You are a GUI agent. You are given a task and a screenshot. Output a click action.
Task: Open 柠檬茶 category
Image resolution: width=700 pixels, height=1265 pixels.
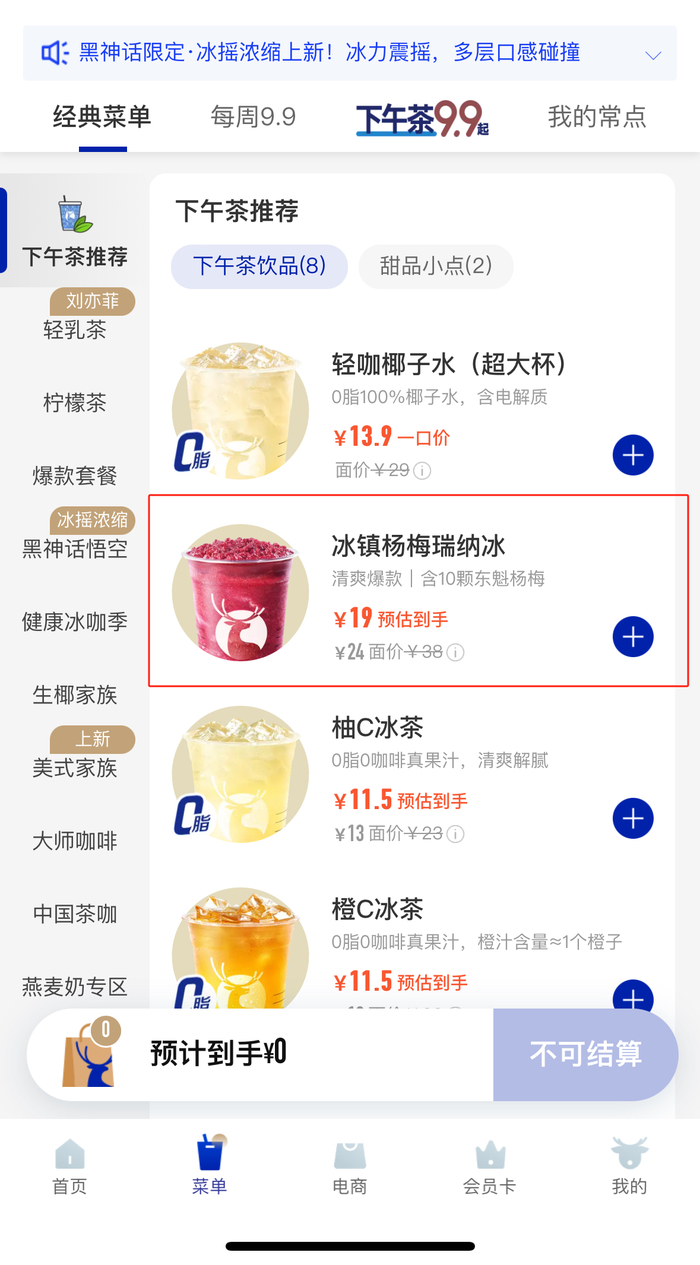[x=75, y=403]
